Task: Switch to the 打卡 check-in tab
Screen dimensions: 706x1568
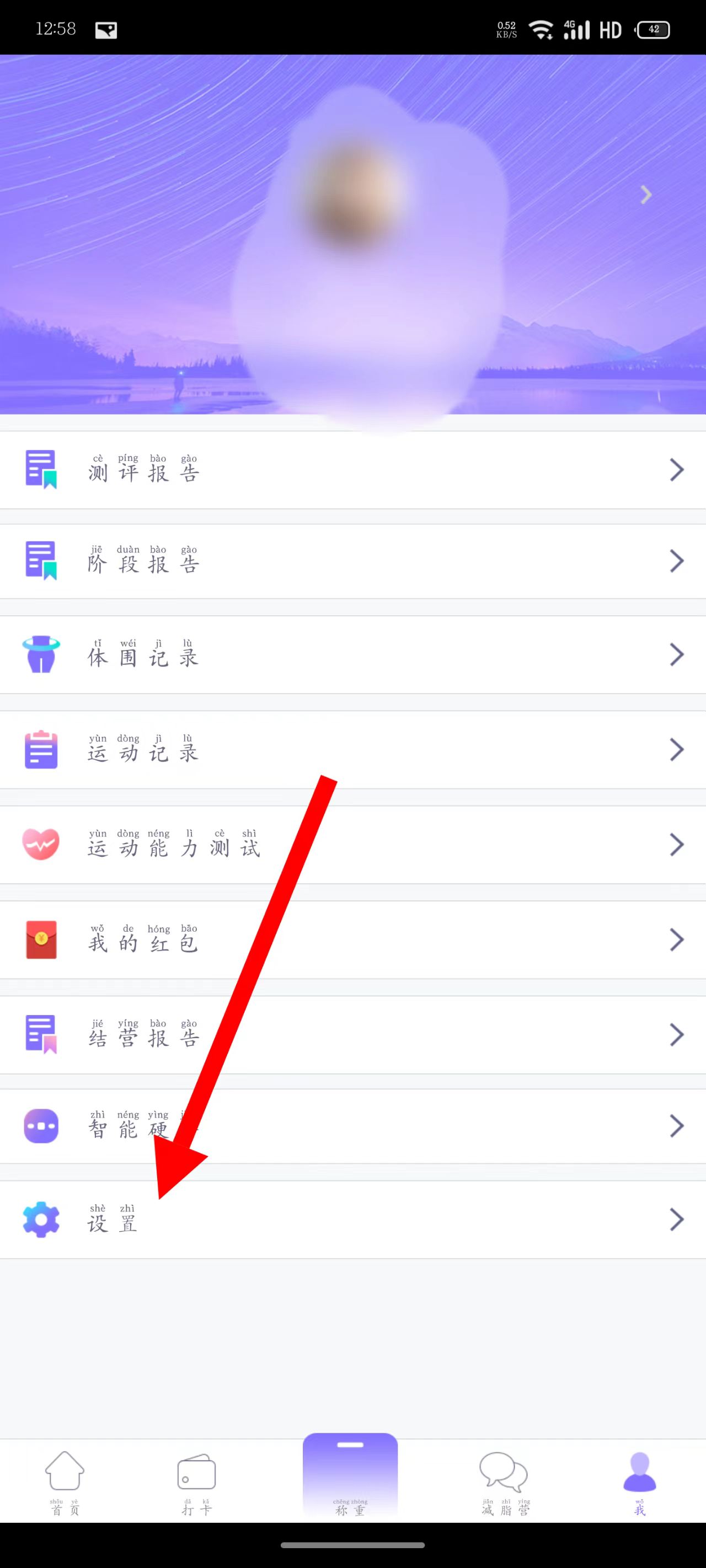Action: tap(196, 1482)
